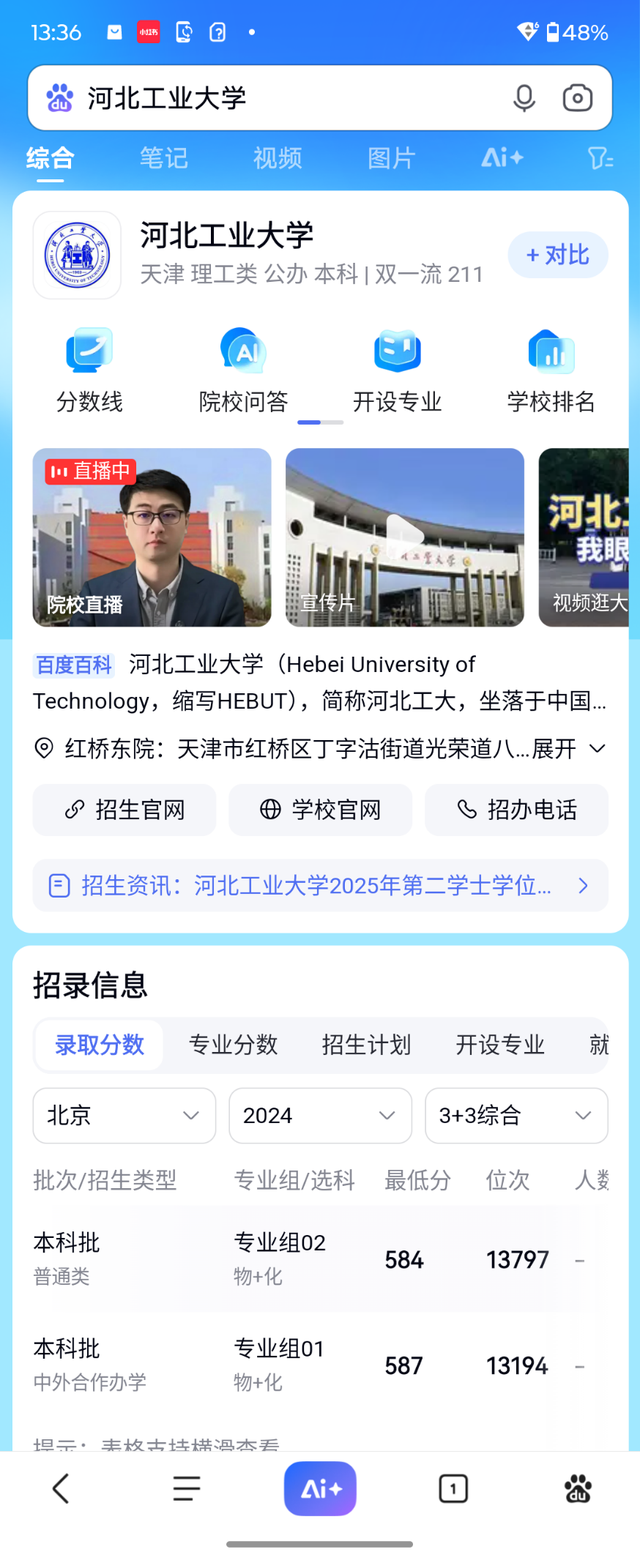Image resolution: width=640 pixels, height=1563 pixels.
Task: Change the 2024 year dropdown
Action: 320,1116
